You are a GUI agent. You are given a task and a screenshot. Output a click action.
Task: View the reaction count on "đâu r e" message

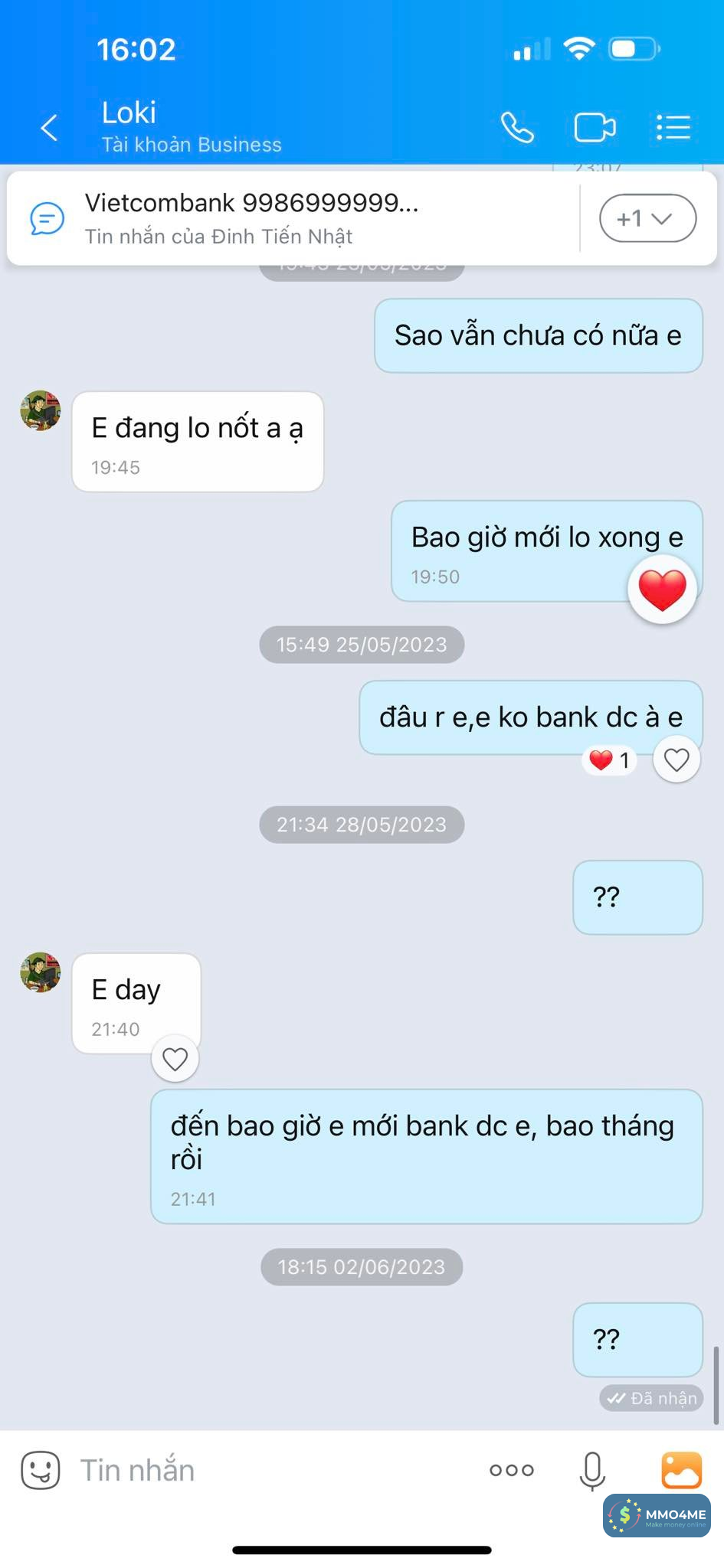pyautogui.click(x=610, y=760)
